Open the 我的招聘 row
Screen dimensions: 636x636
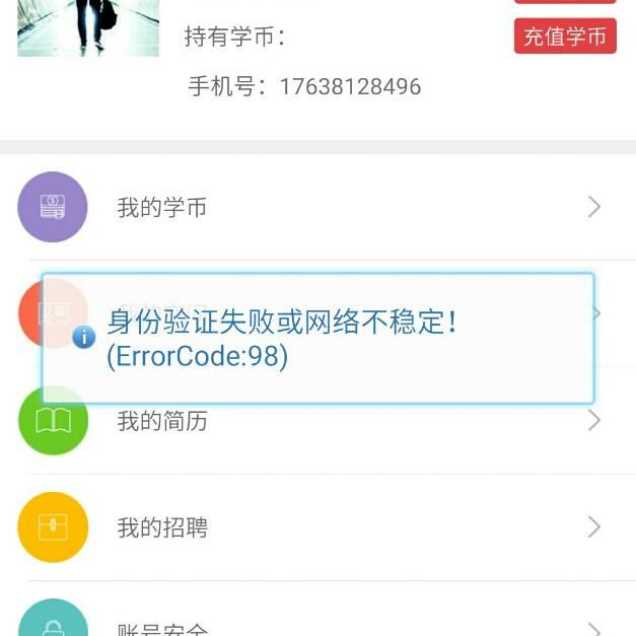(318, 527)
